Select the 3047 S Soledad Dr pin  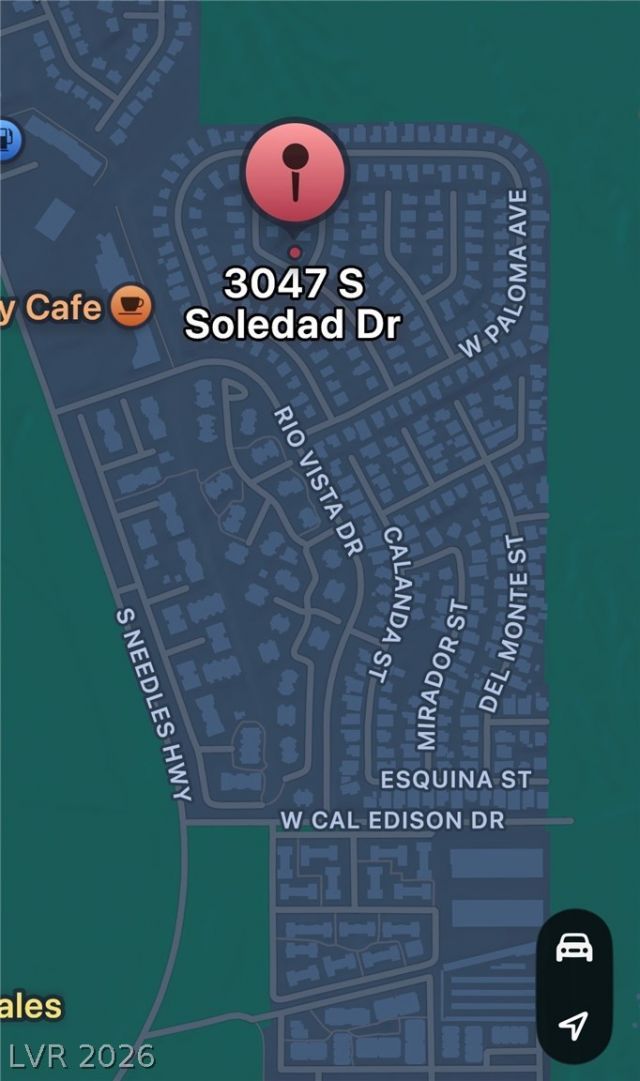295,172
